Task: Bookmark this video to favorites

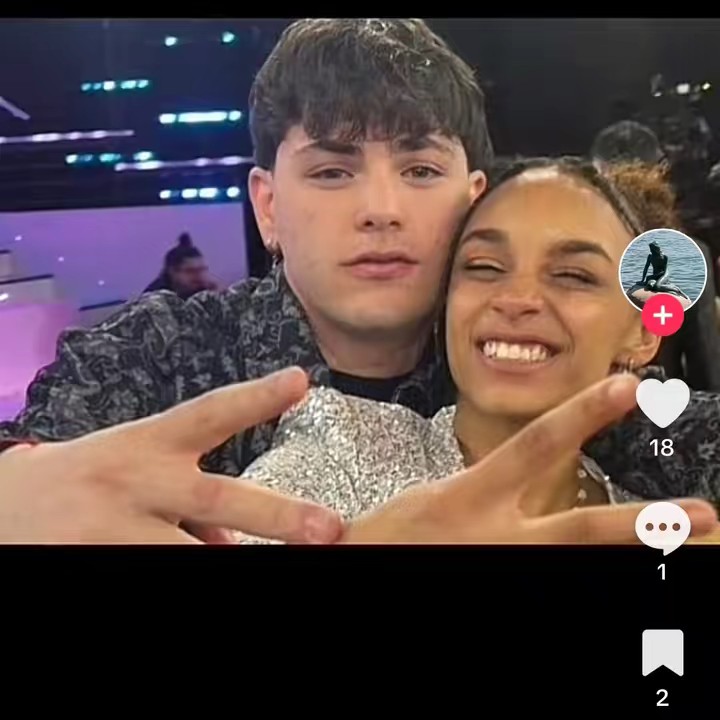Action: [x=662, y=653]
